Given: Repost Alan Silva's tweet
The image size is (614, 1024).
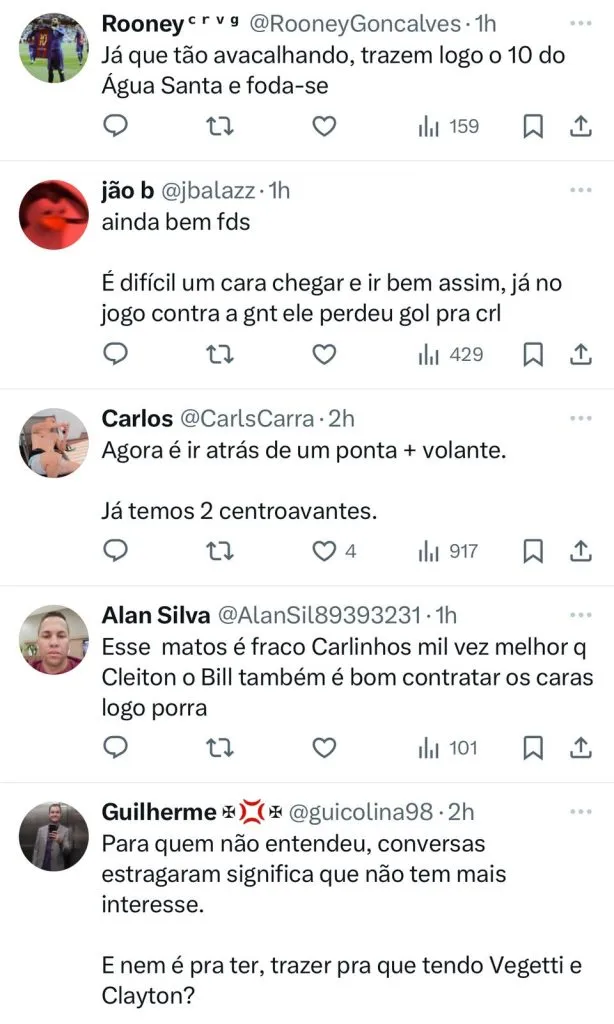Looking at the screenshot, I should coord(220,748).
